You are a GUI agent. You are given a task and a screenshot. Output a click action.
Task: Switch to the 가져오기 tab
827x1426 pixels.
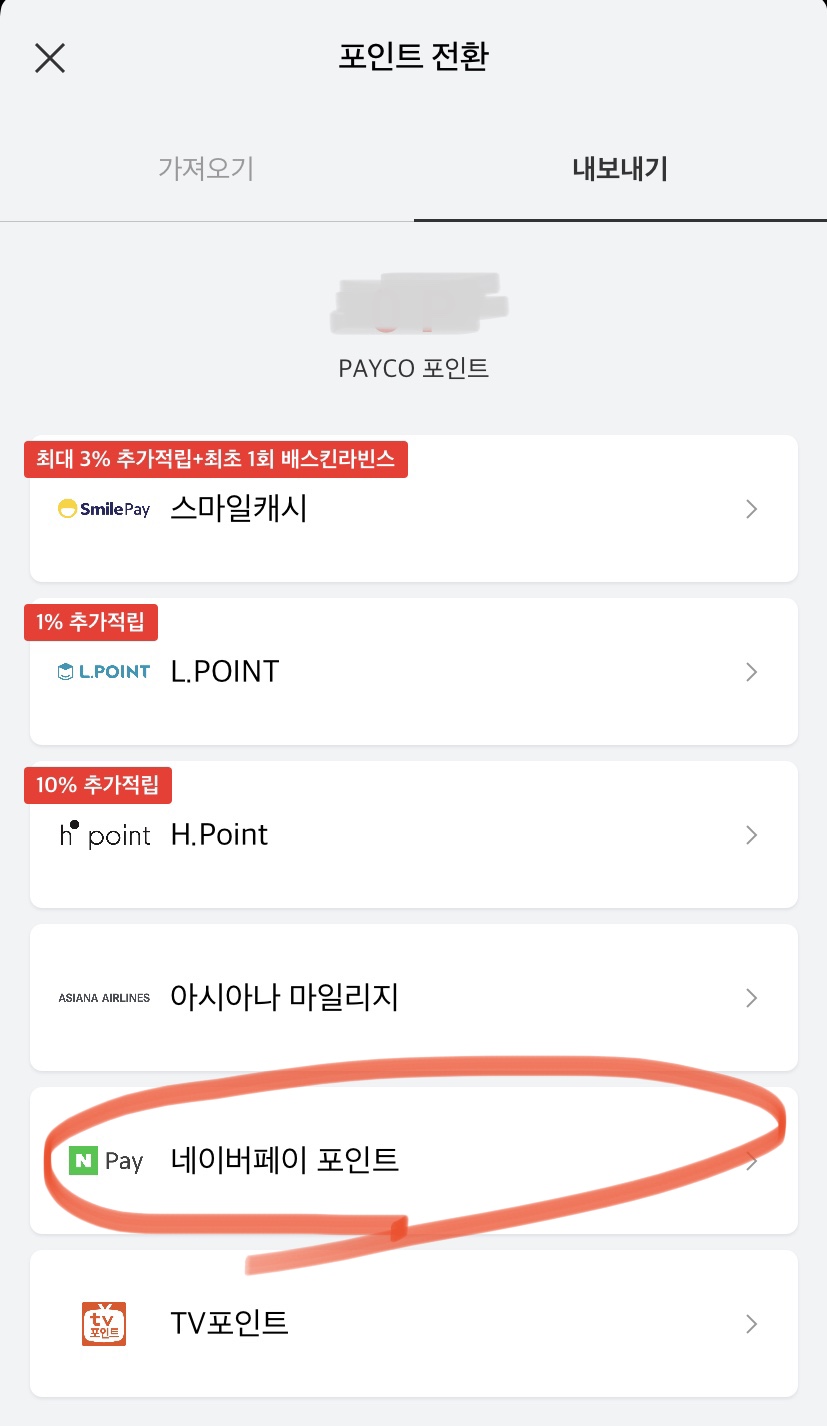(206, 169)
